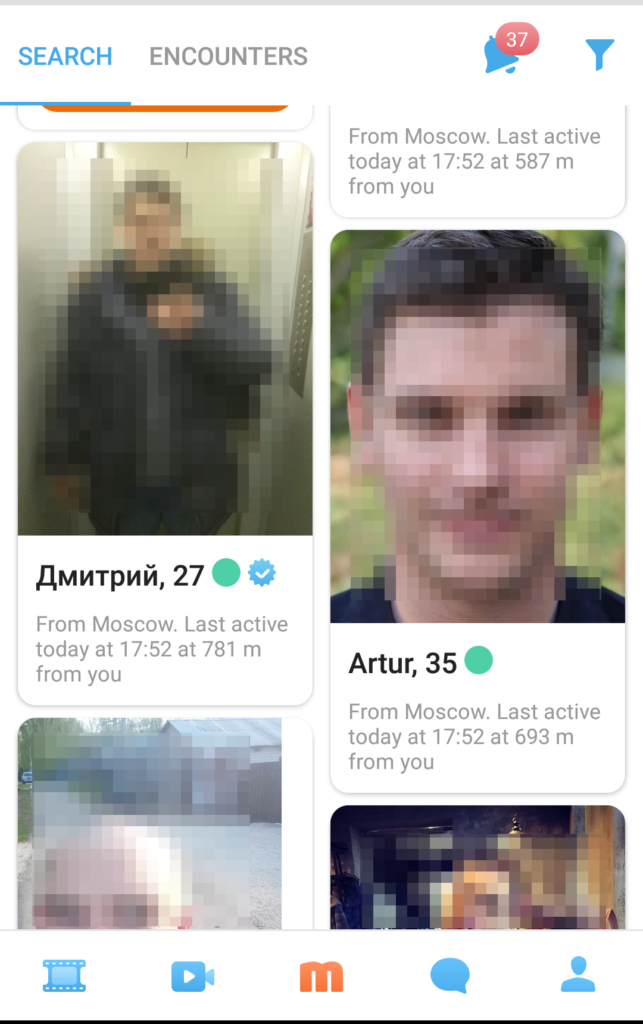Switch to the Encounters tab
The height and width of the screenshot is (1024, 643).
point(228,56)
